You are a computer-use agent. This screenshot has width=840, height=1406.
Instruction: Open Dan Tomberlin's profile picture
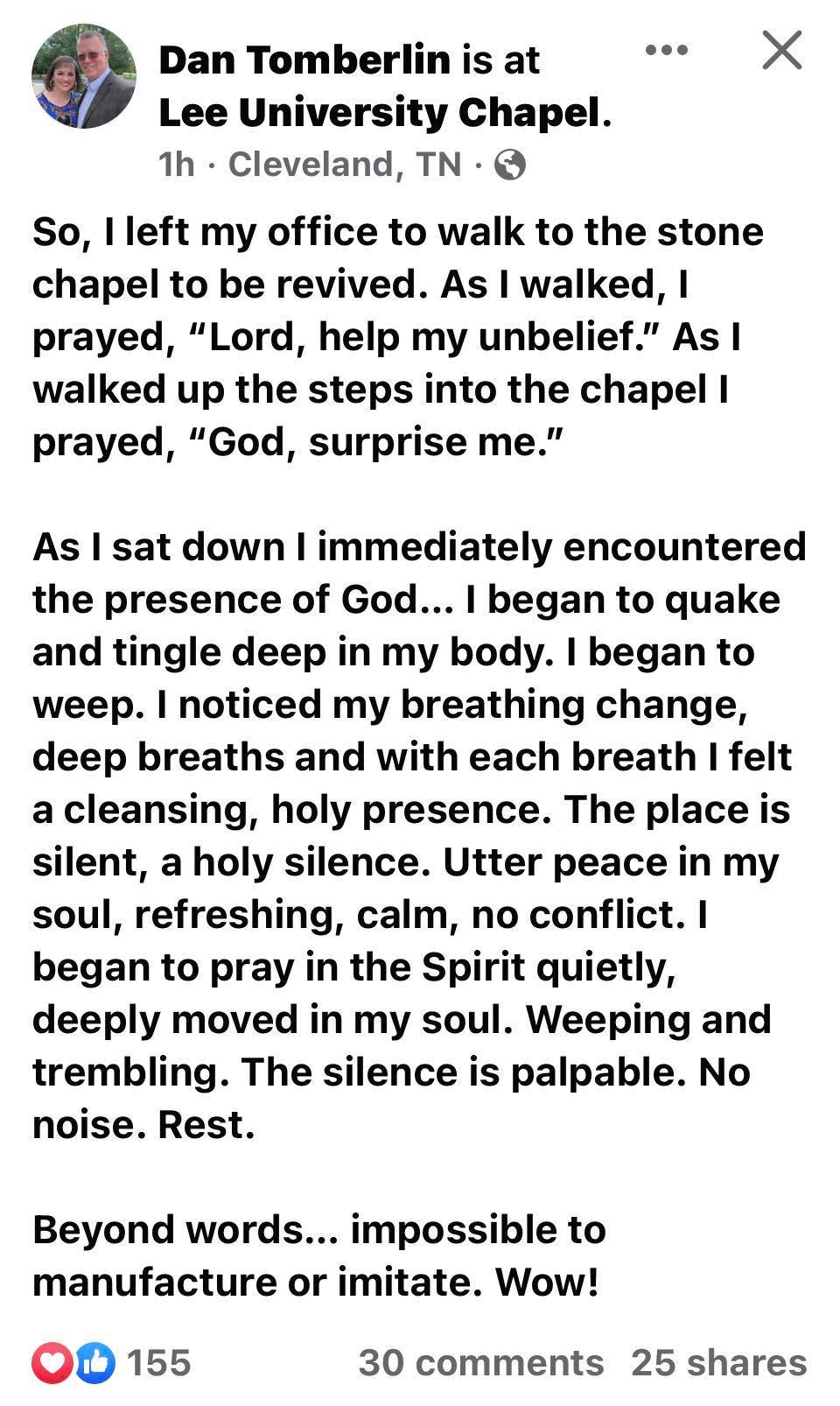pyautogui.click(x=84, y=76)
